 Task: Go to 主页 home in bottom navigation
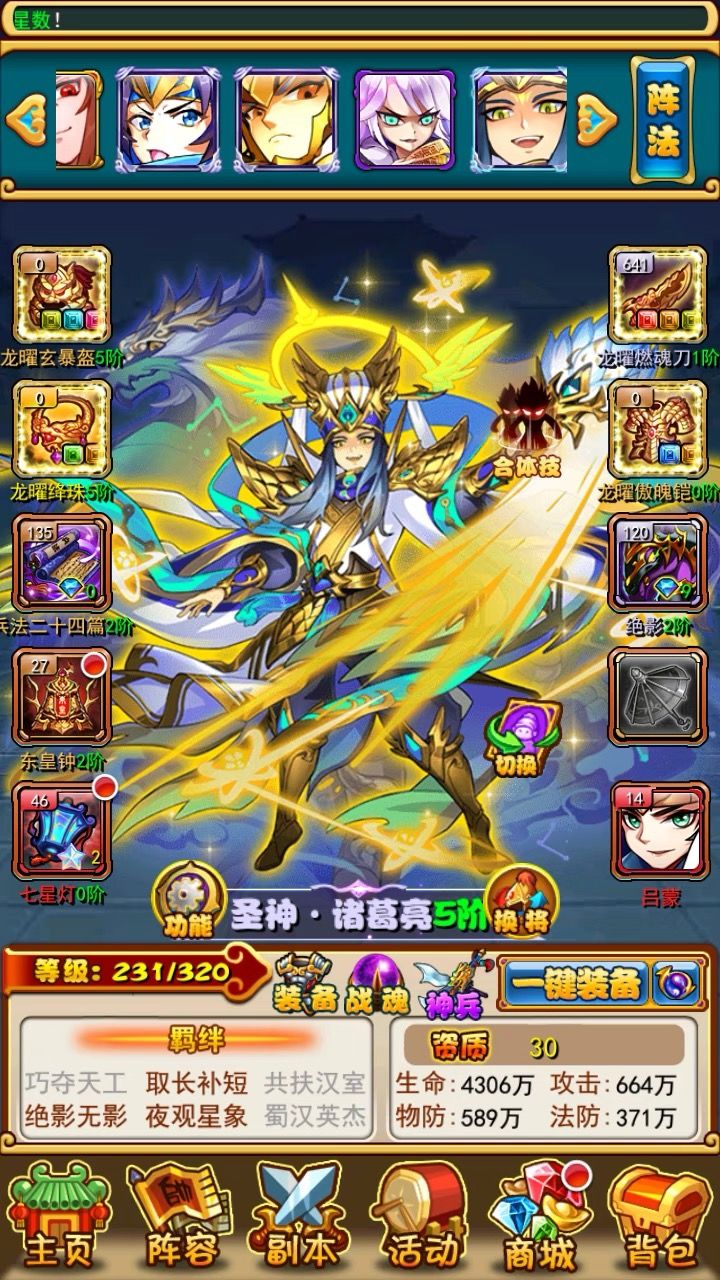[58, 1215]
